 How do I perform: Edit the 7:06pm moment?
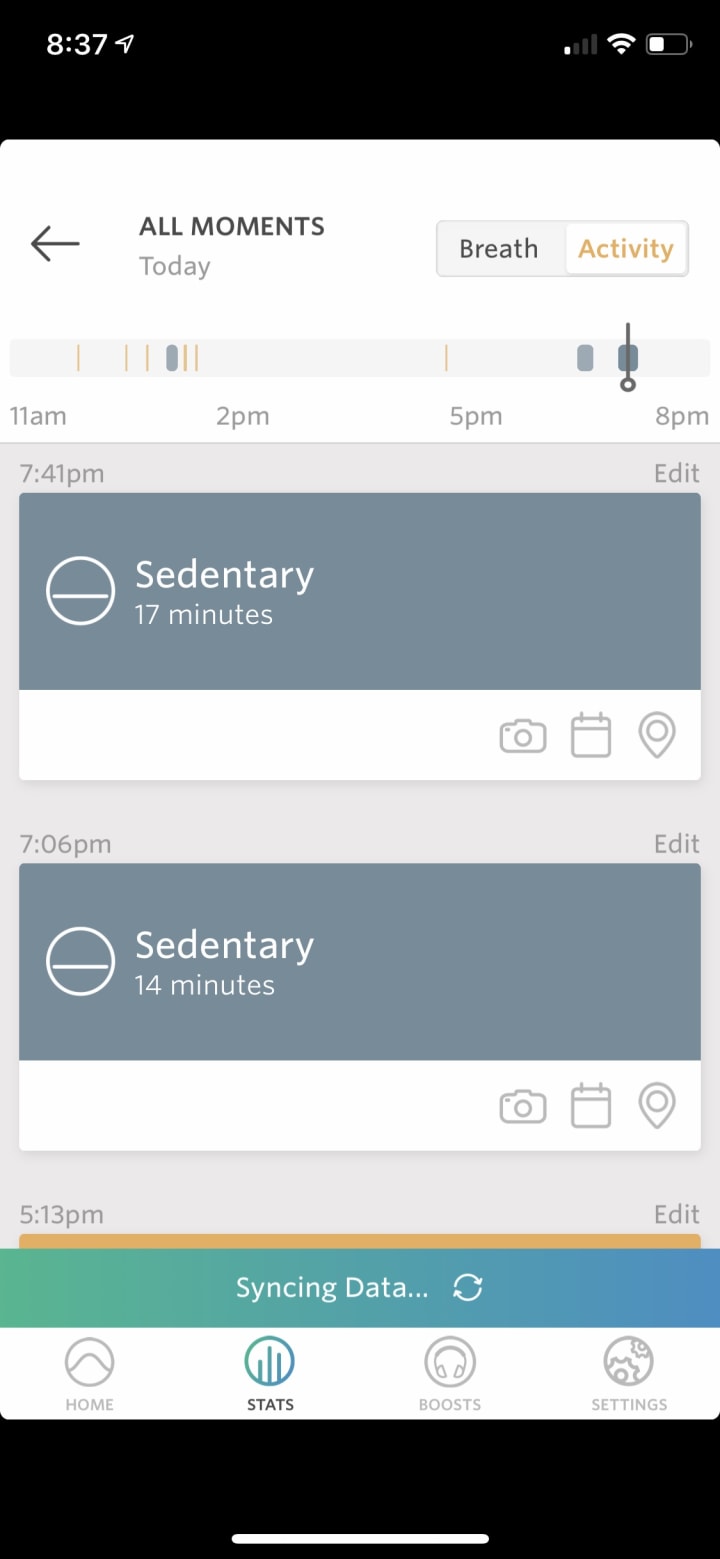(676, 844)
